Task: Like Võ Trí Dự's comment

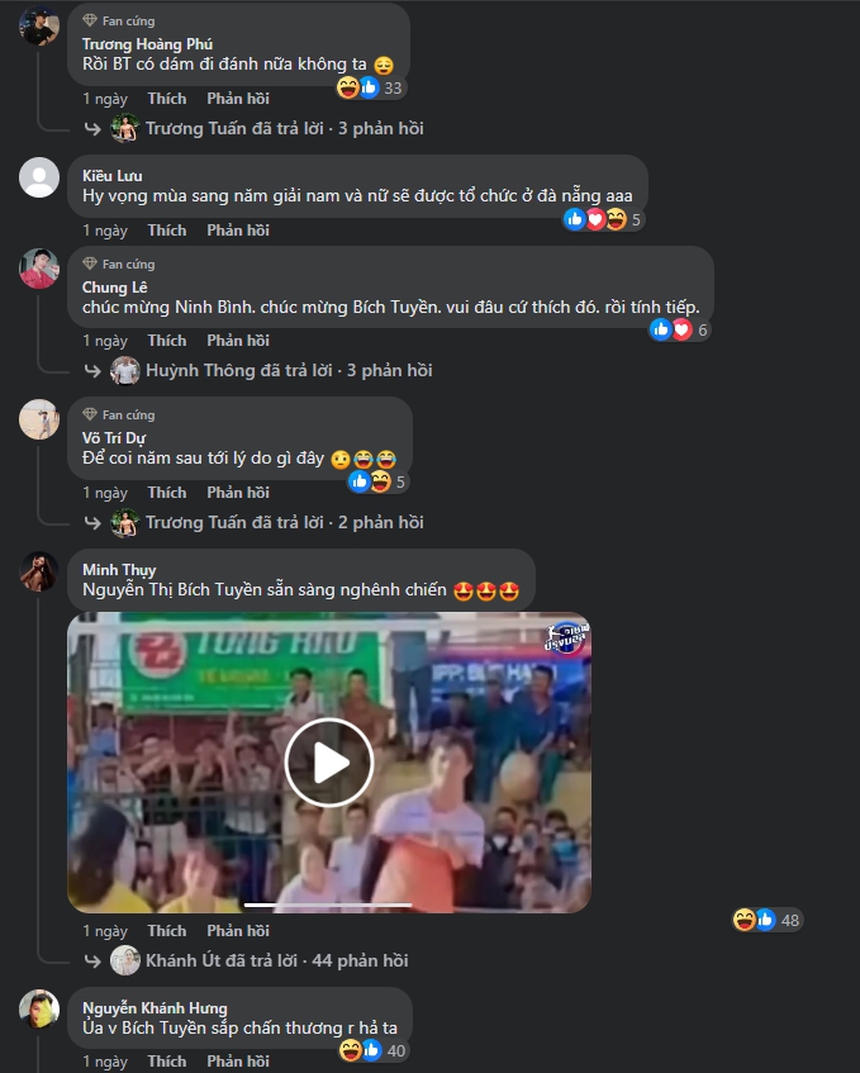Action: [x=166, y=492]
